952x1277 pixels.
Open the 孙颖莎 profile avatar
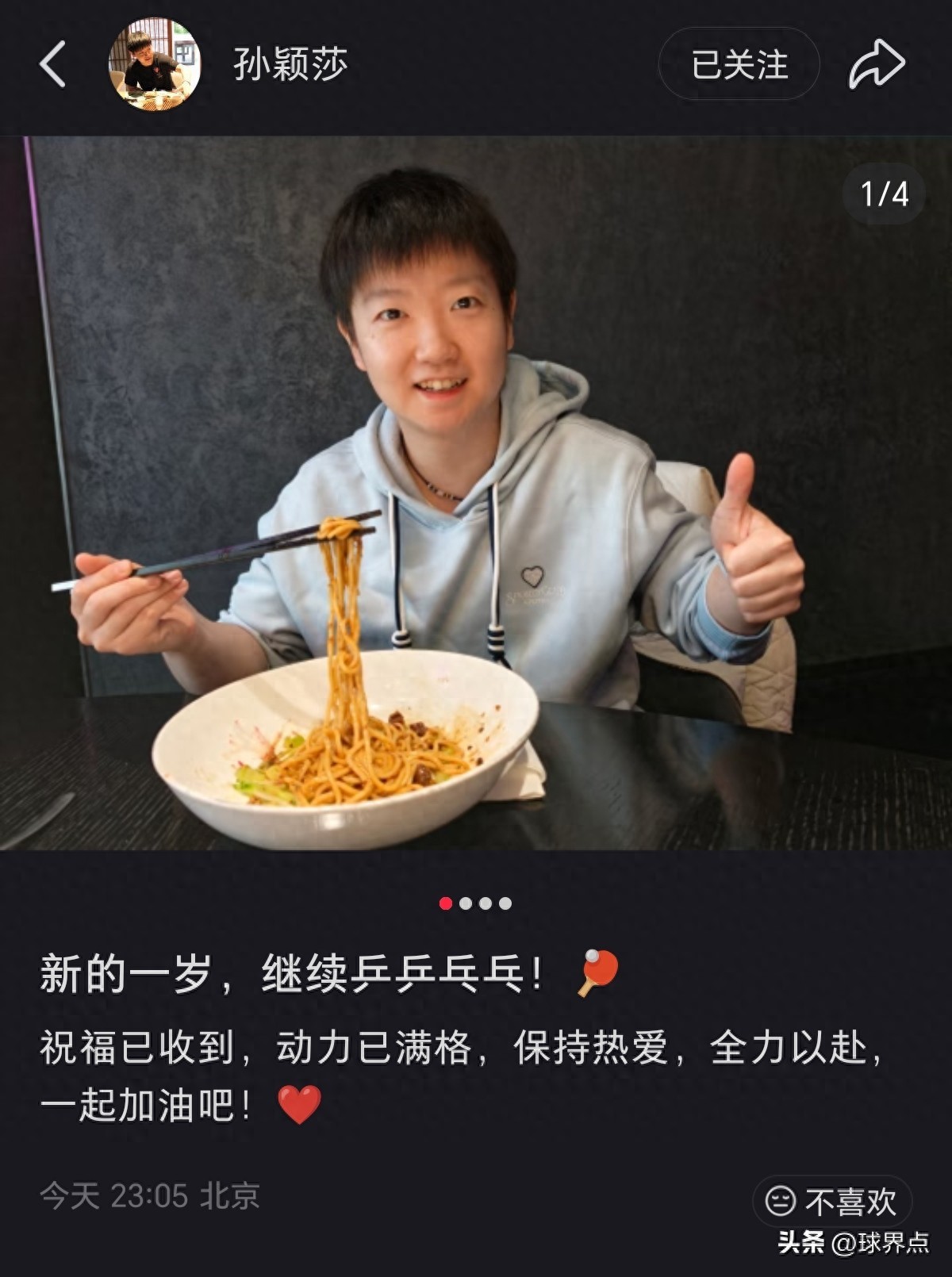[154, 64]
